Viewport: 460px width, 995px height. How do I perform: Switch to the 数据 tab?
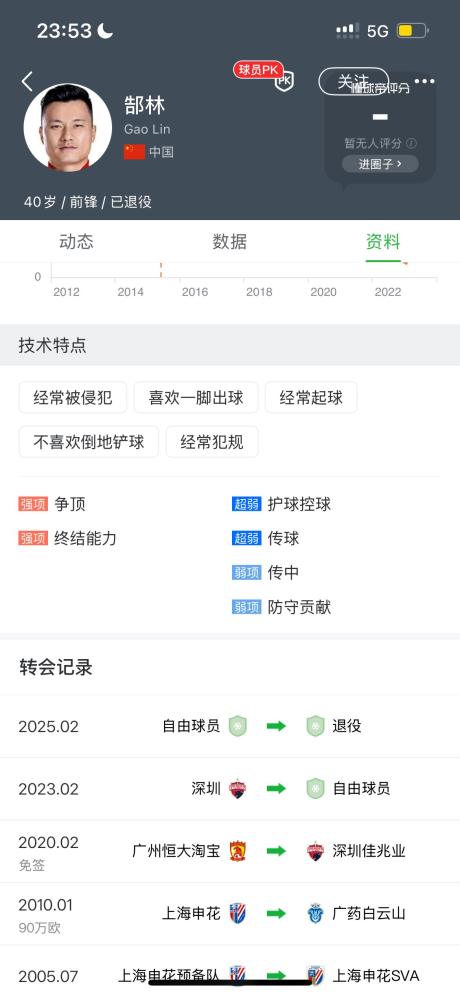click(x=230, y=242)
